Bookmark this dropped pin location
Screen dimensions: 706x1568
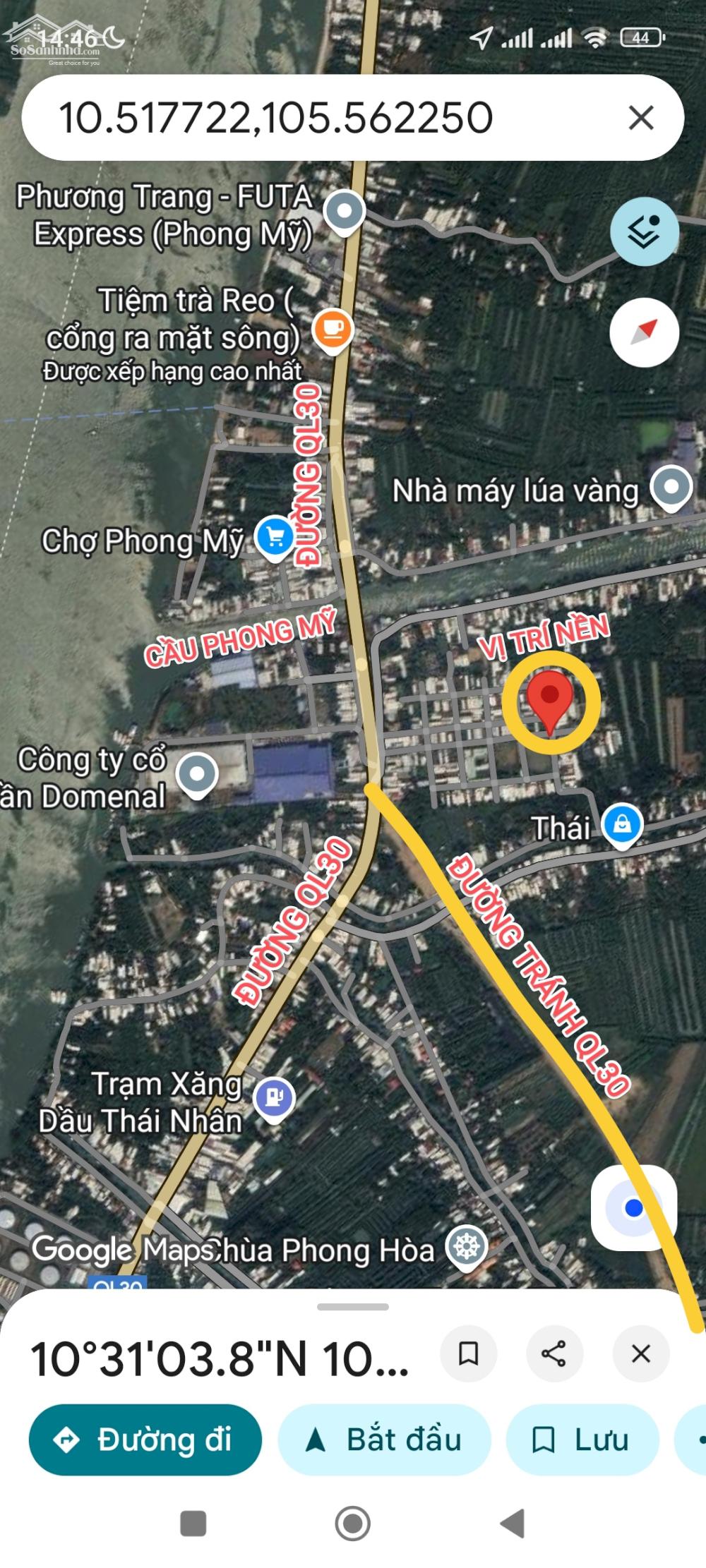click(468, 1353)
